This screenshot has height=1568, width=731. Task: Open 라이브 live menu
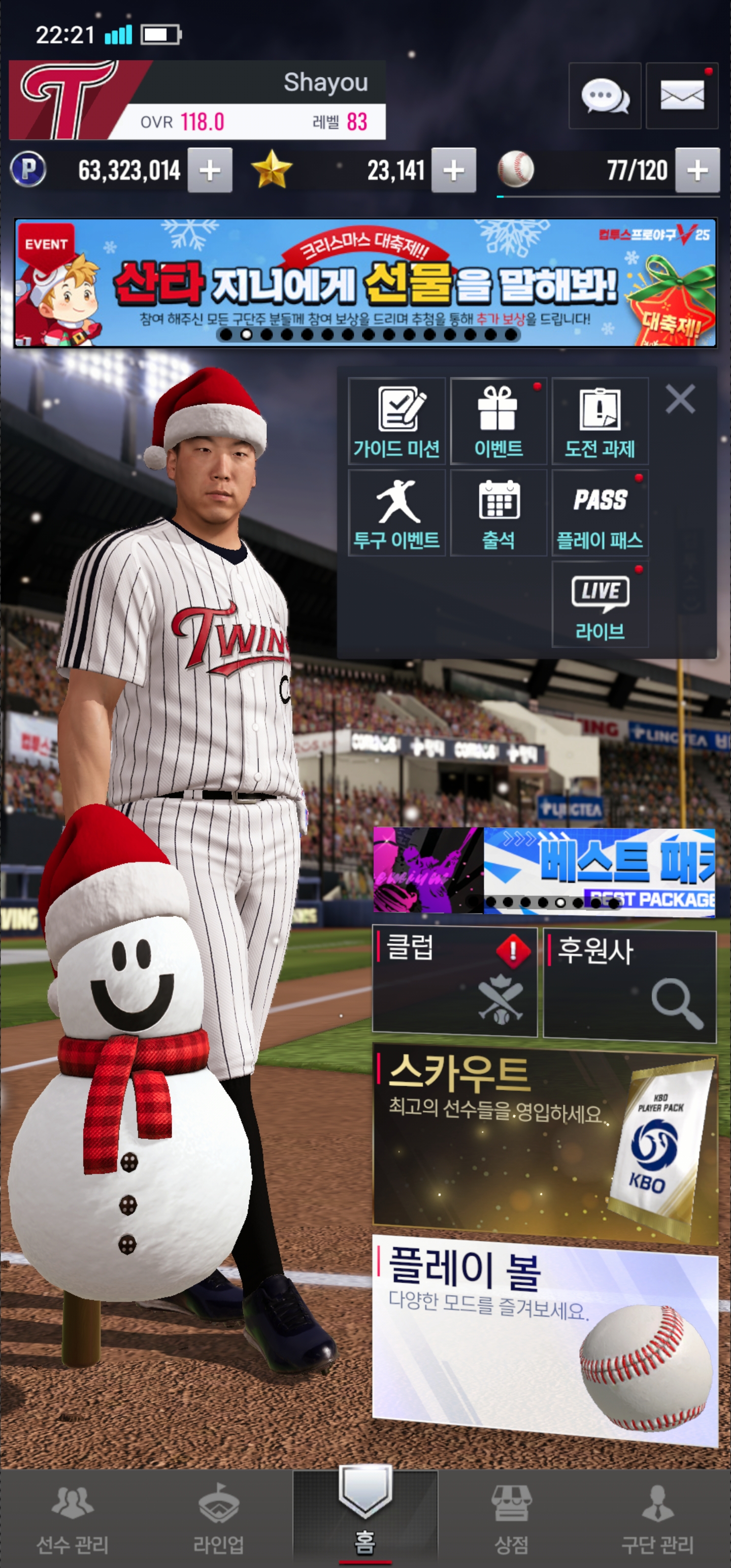[x=600, y=604]
